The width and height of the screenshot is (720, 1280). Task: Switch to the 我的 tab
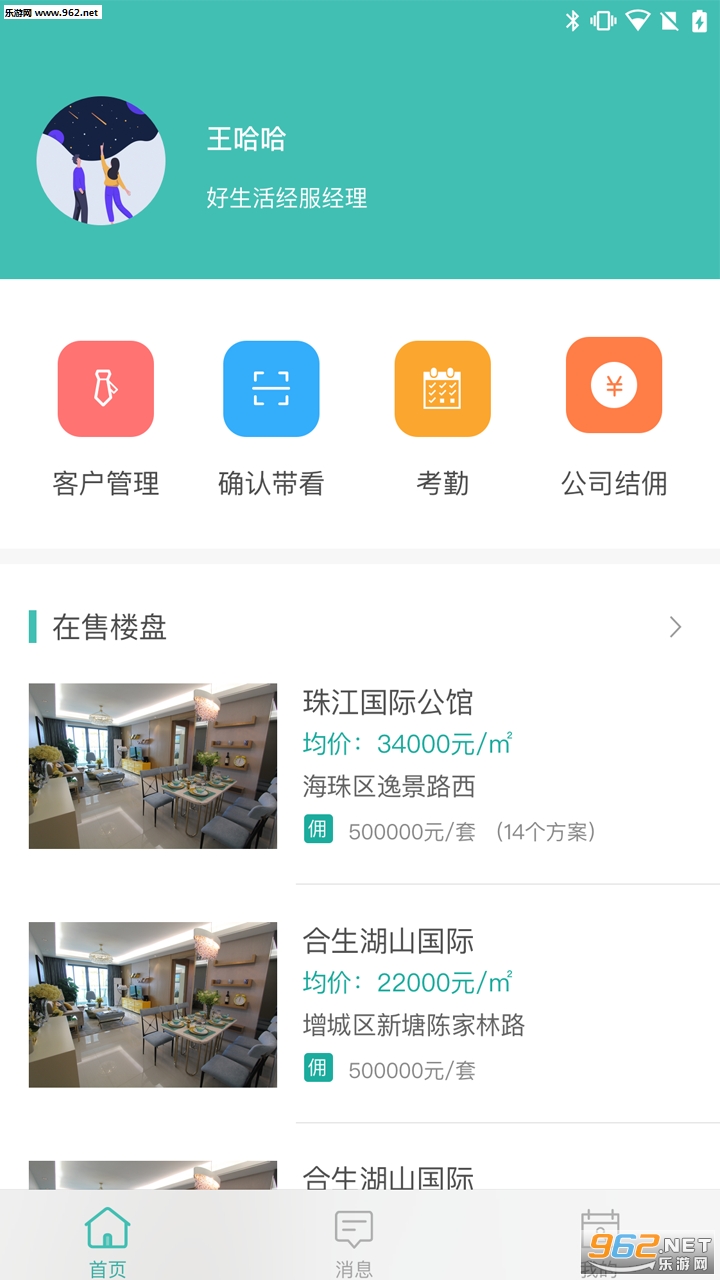click(x=599, y=1240)
